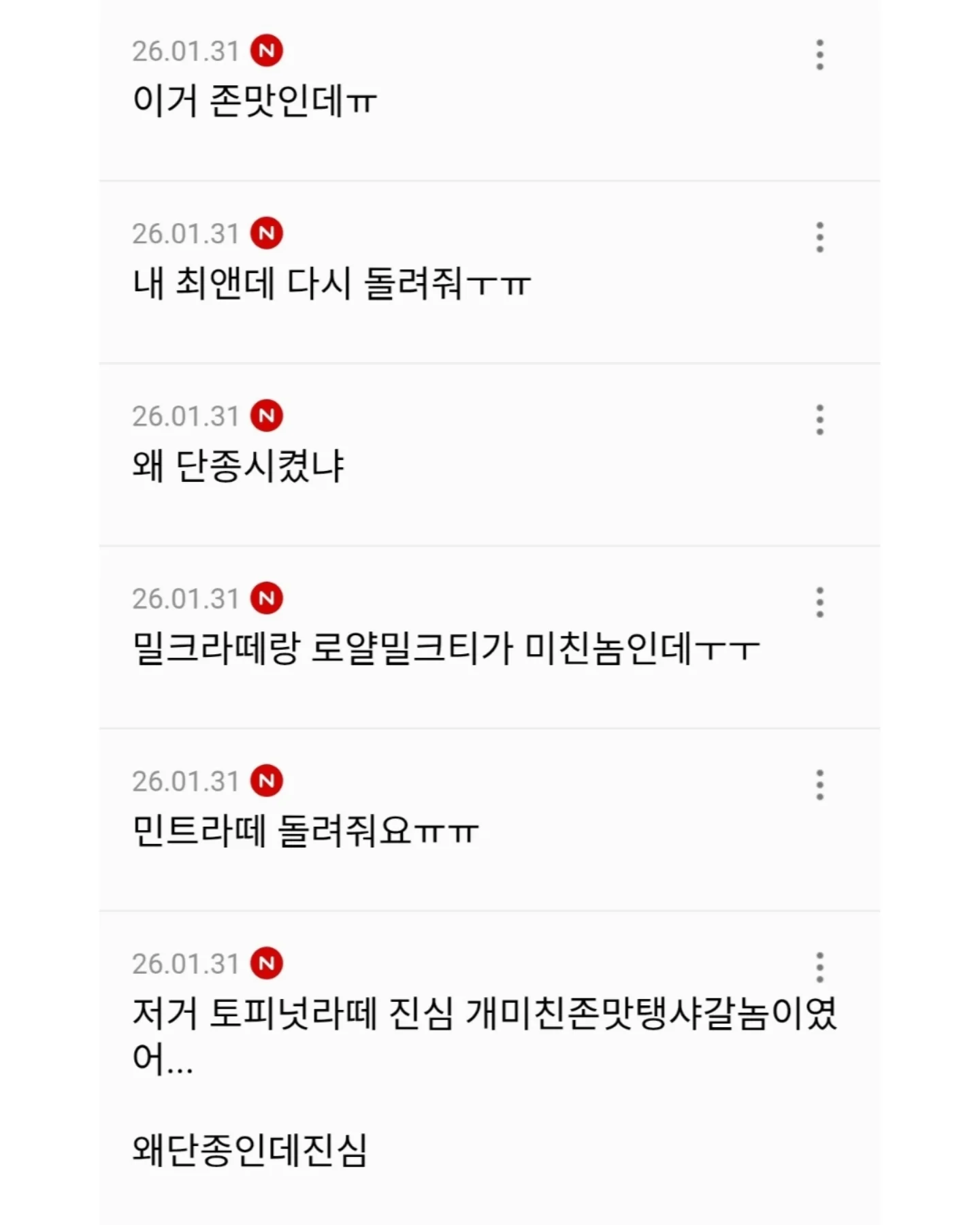Open options menu for comment '이거 존맛인데ㅠ'
Viewport: 980px width, 1225px height.
[x=819, y=54]
